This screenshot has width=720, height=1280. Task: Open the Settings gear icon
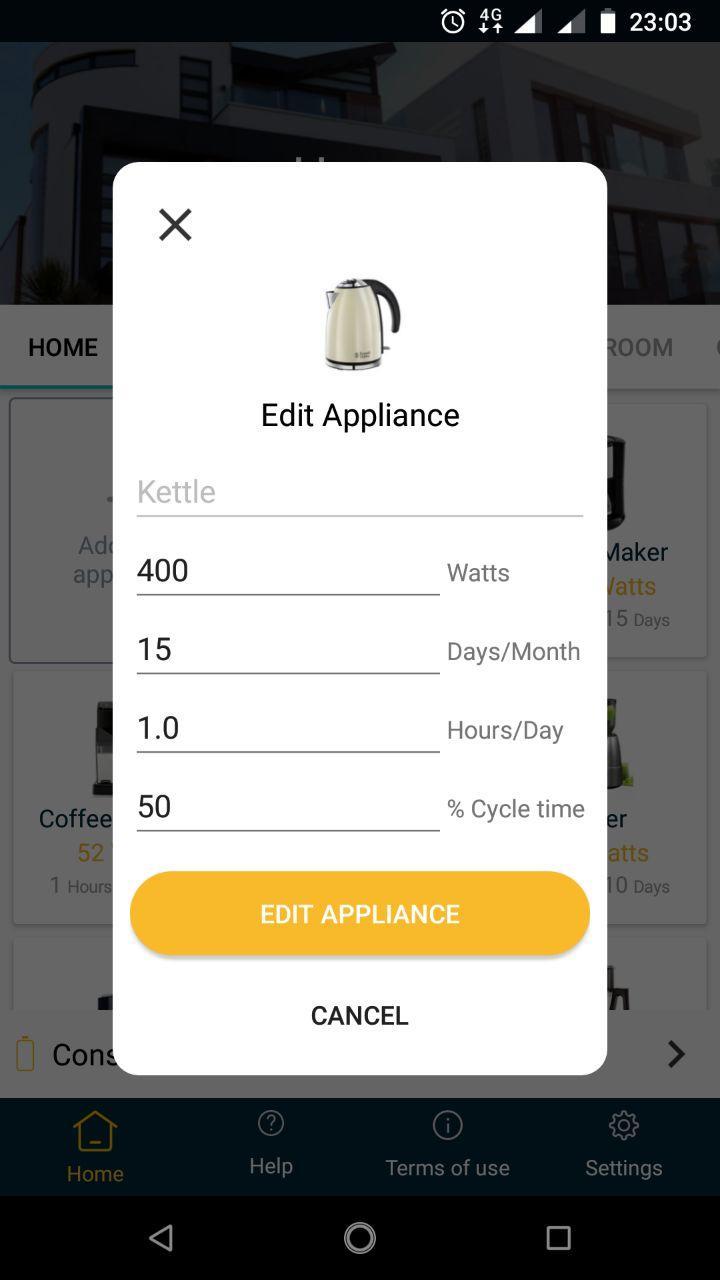pyautogui.click(x=623, y=1125)
